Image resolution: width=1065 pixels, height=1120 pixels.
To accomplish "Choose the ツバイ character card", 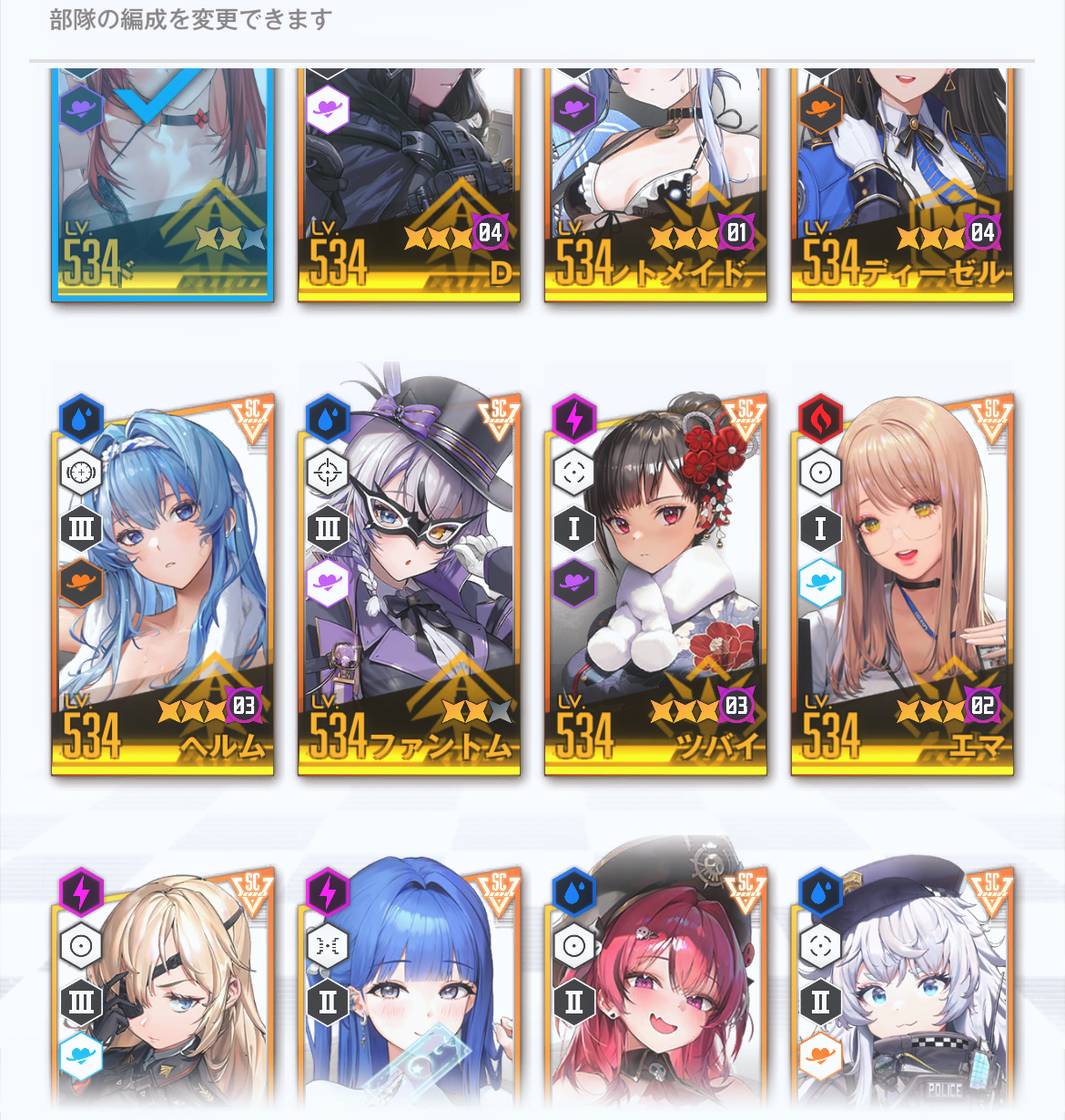I will click(655, 583).
